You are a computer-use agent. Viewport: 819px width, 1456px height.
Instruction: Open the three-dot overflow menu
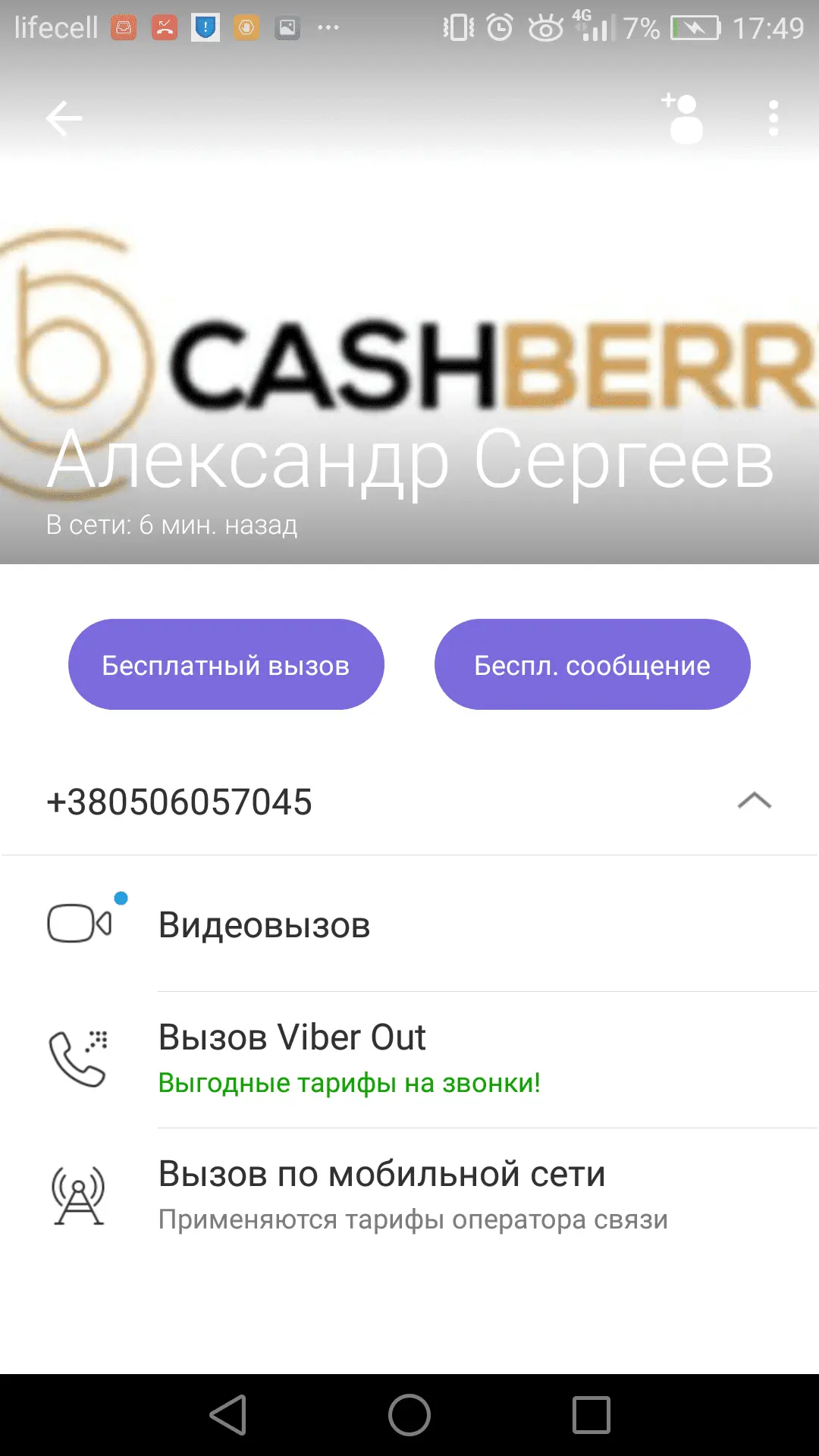click(773, 118)
